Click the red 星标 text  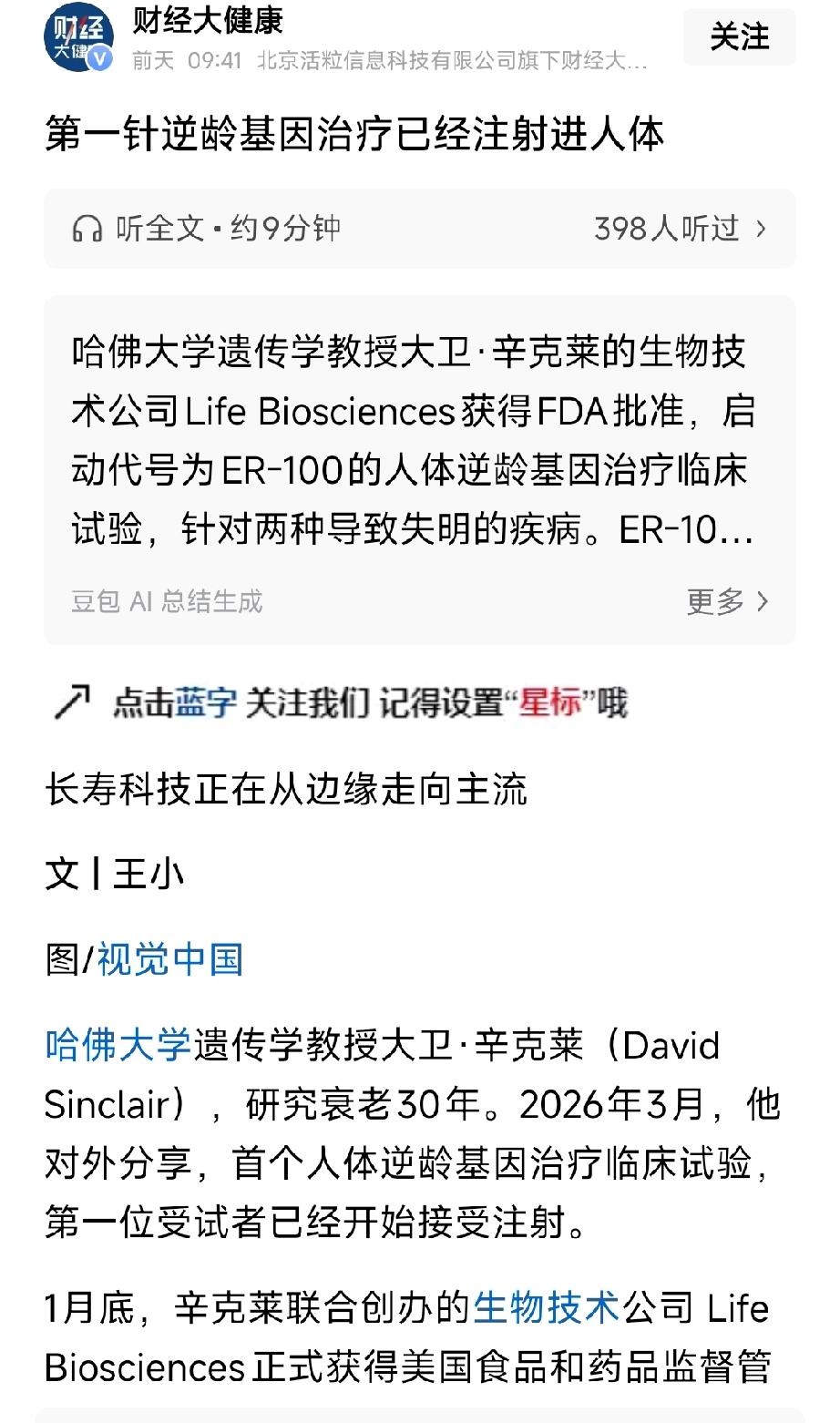click(548, 703)
